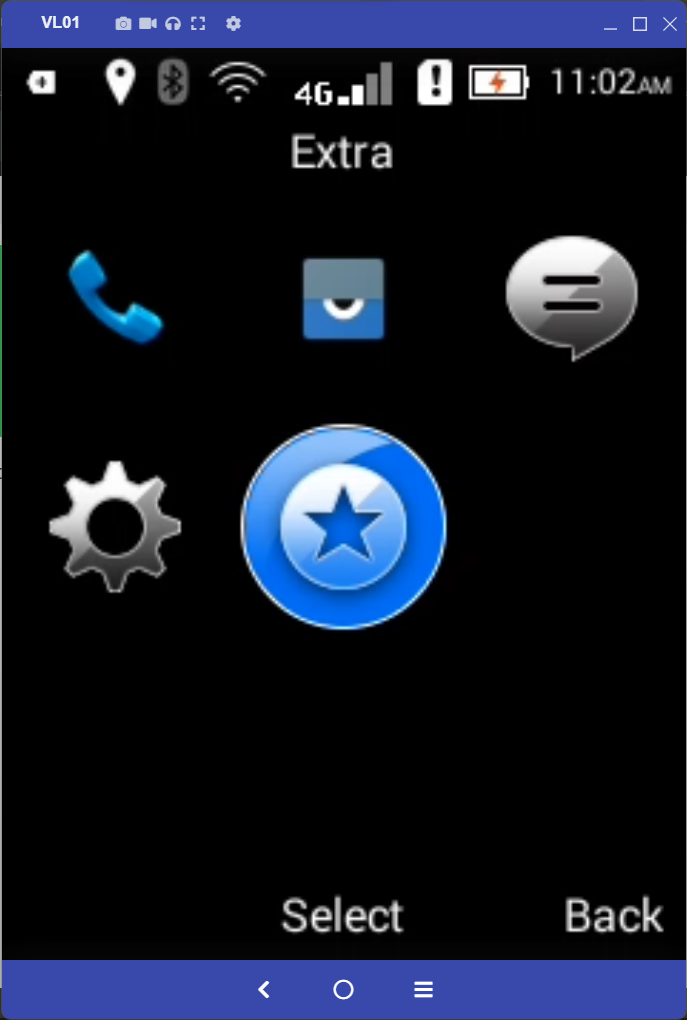Image resolution: width=687 pixels, height=1020 pixels.
Task: Go back using the navigation bar arrow
Action: coord(264,990)
